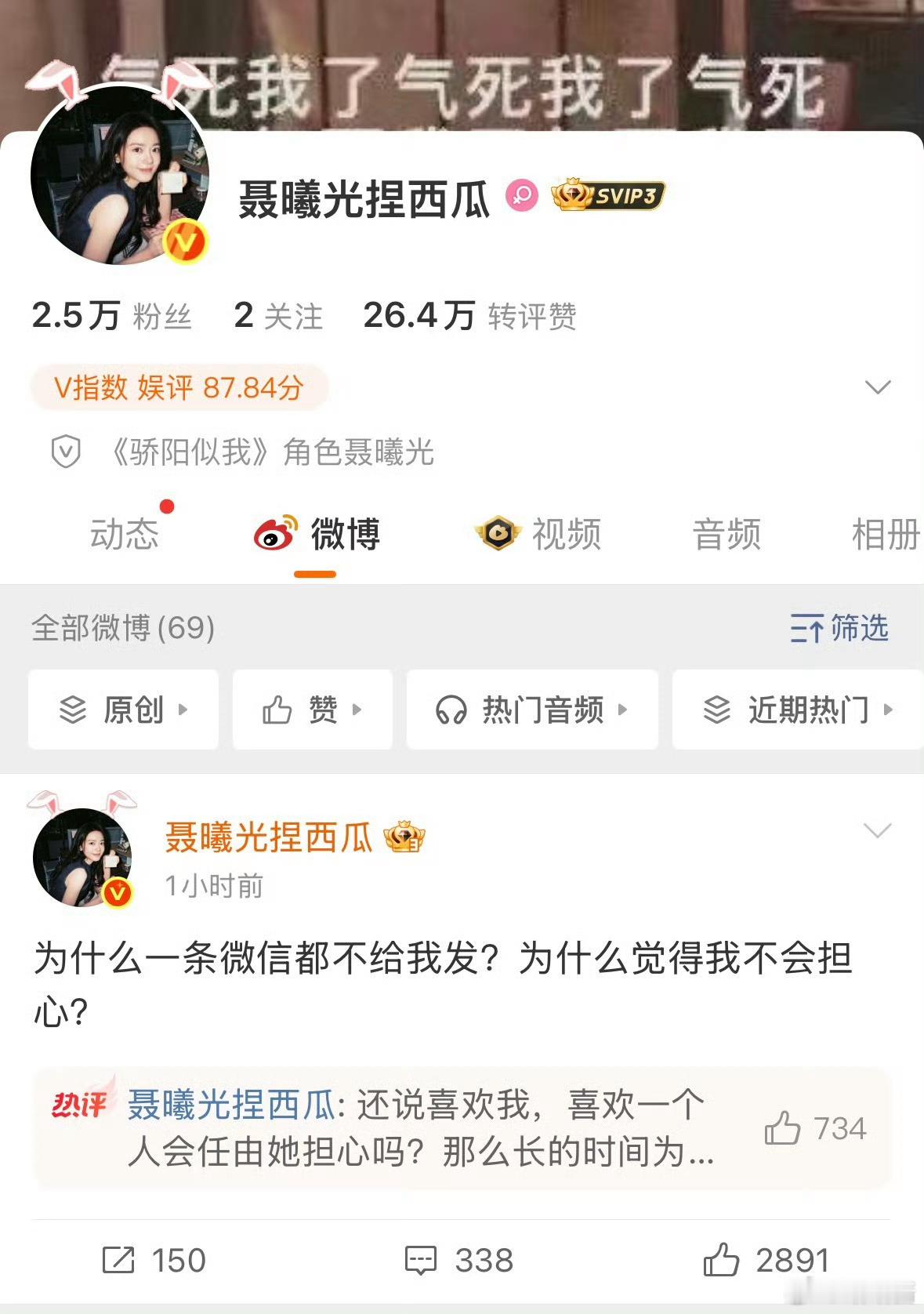Click the 热评 hot comment badge
This screenshot has height=1314, width=924.
[x=80, y=1107]
